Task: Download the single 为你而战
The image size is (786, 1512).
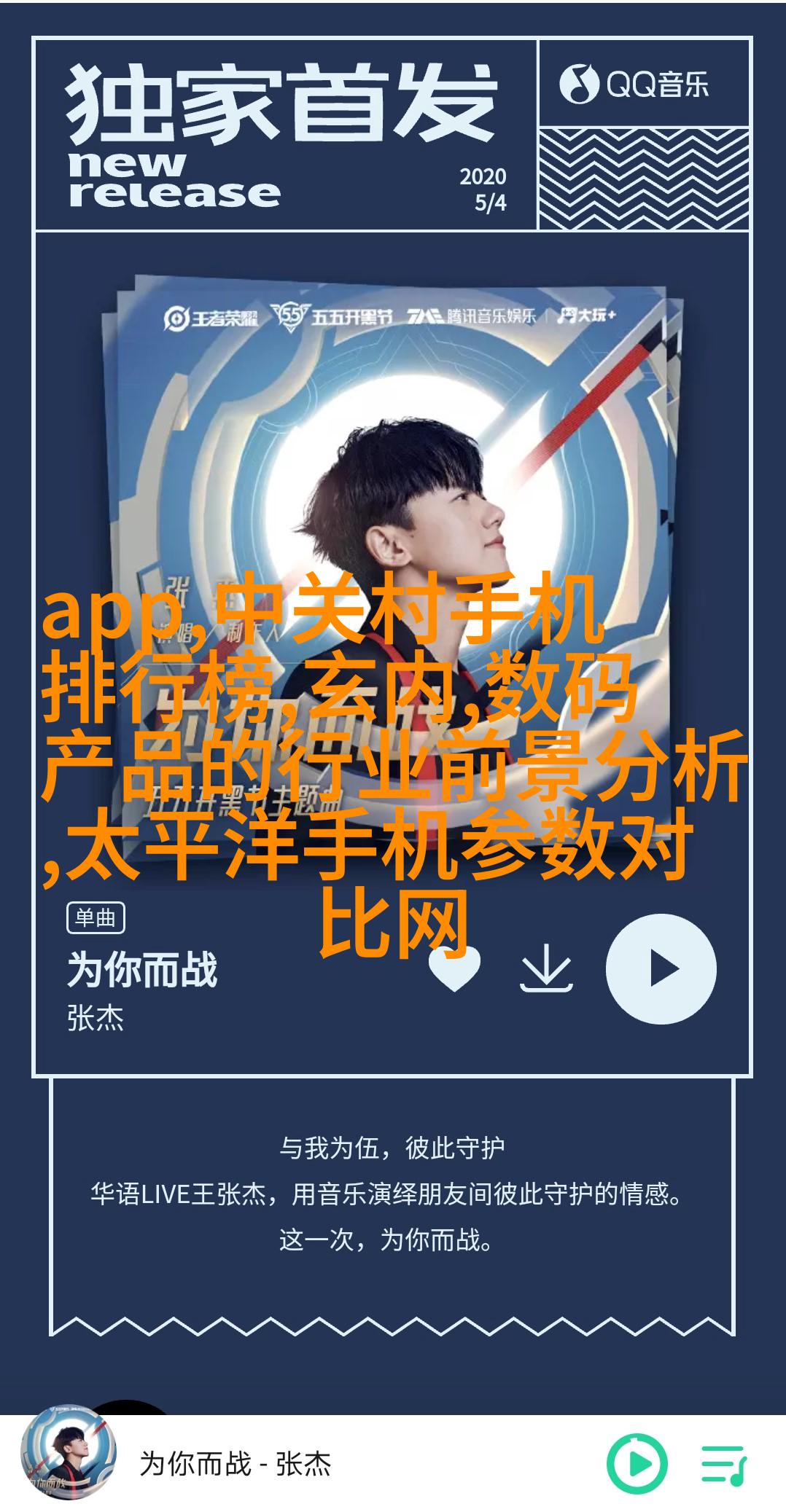Action: (x=546, y=969)
